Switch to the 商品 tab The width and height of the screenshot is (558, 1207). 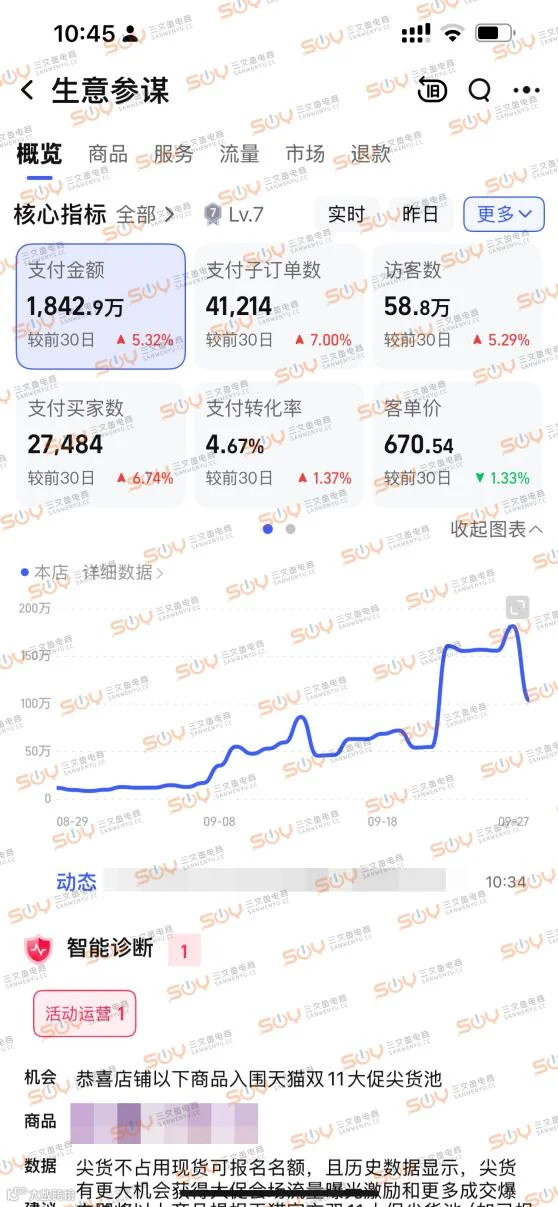pos(108,154)
